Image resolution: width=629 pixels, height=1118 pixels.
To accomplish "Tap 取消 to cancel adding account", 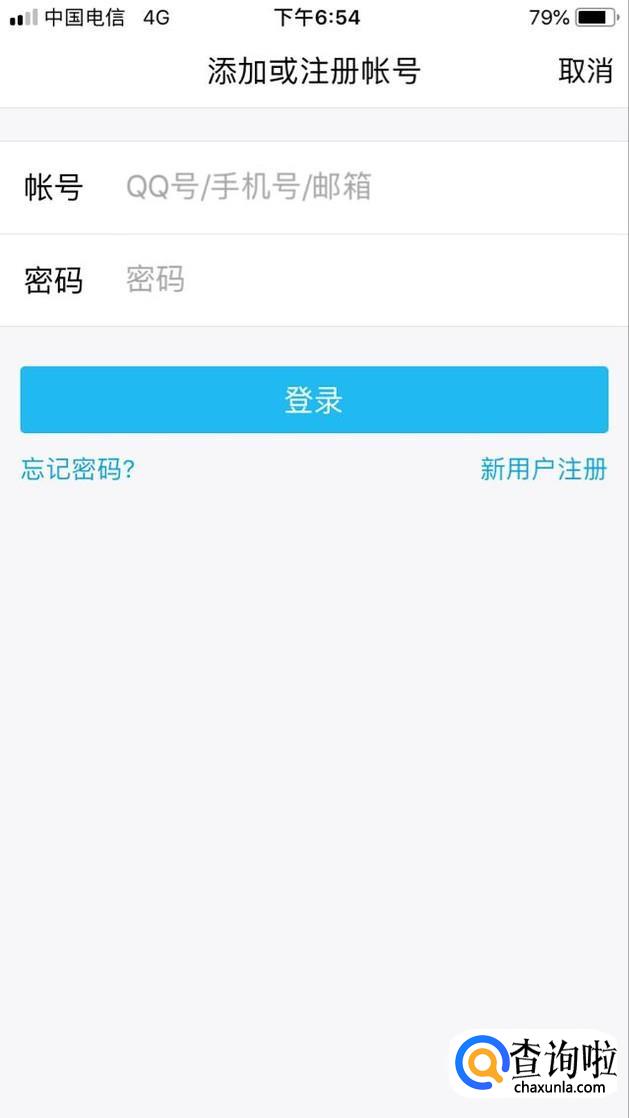I will click(585, 71).
